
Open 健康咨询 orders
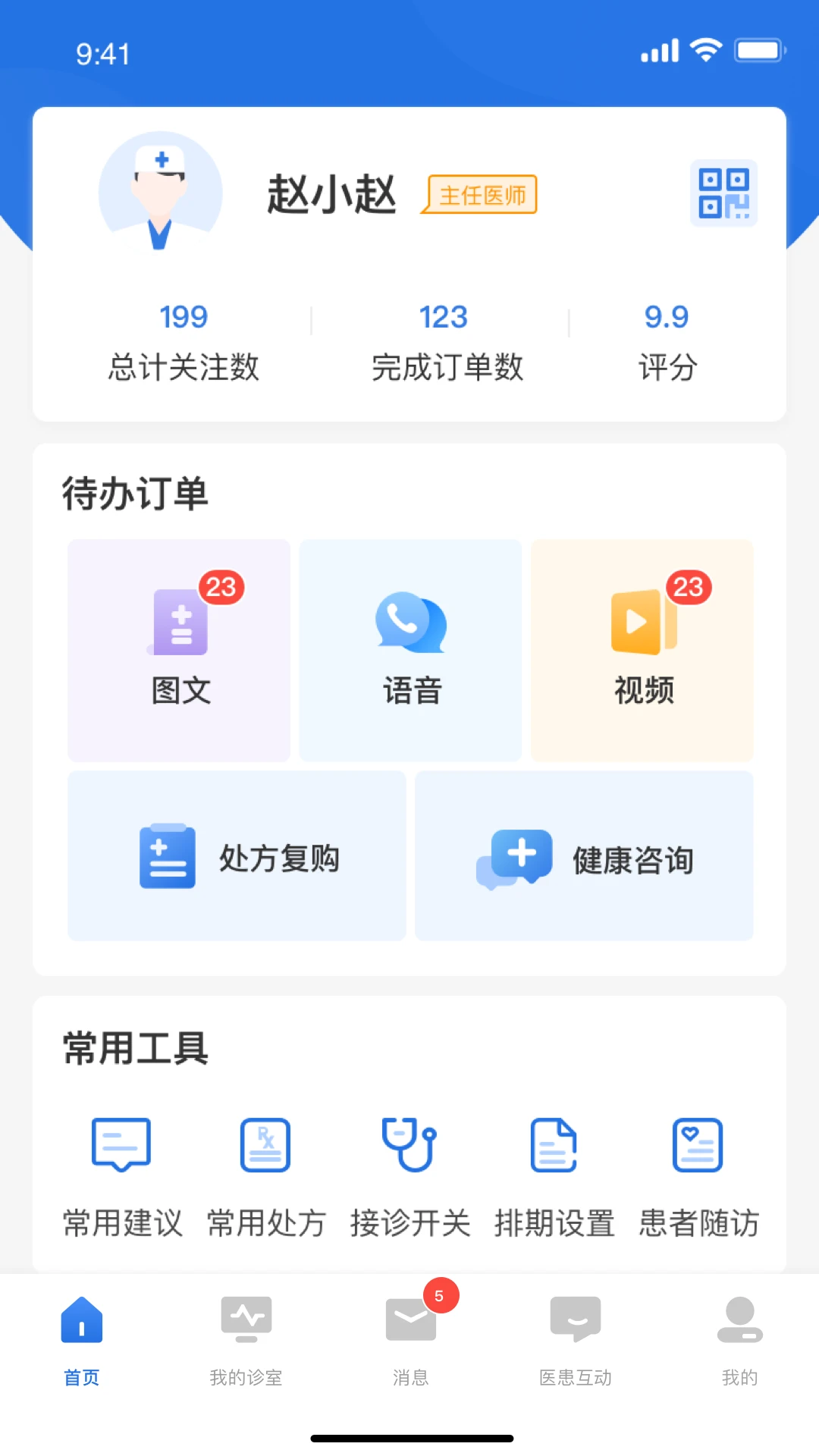tap(584, 856)
